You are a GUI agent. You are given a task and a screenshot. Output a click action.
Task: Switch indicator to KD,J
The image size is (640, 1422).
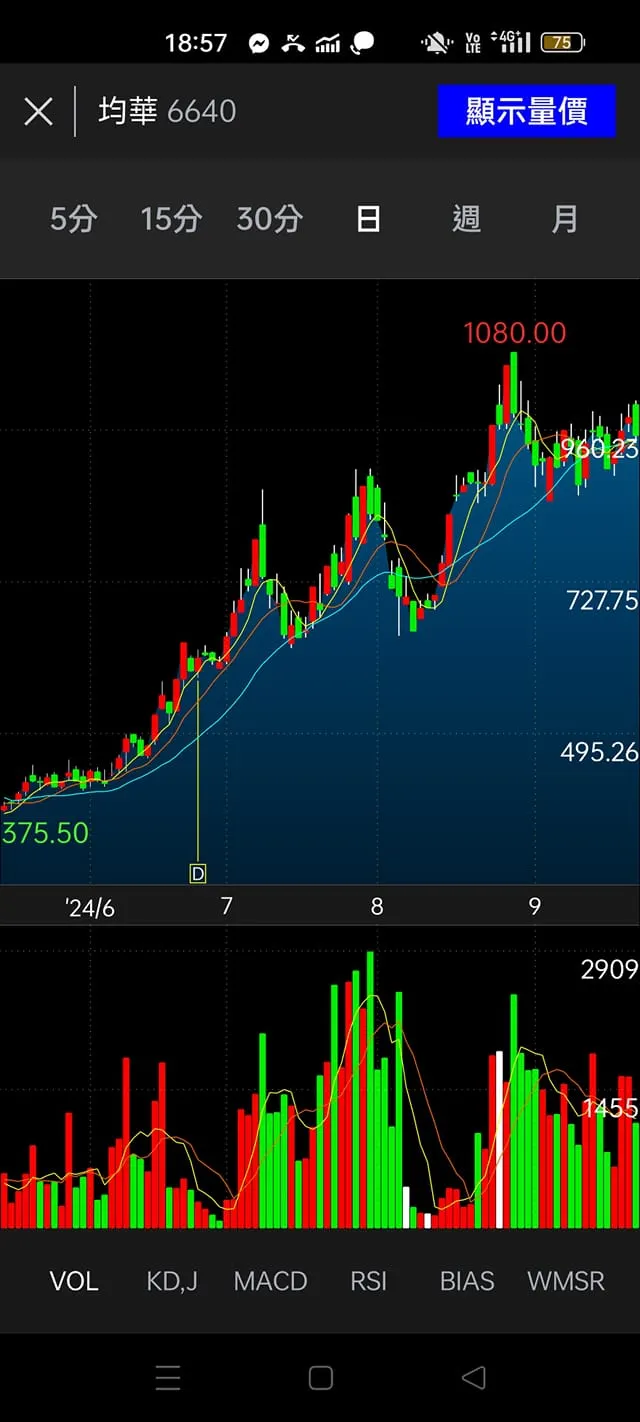pyautogui.click(x=172, y=1281)
